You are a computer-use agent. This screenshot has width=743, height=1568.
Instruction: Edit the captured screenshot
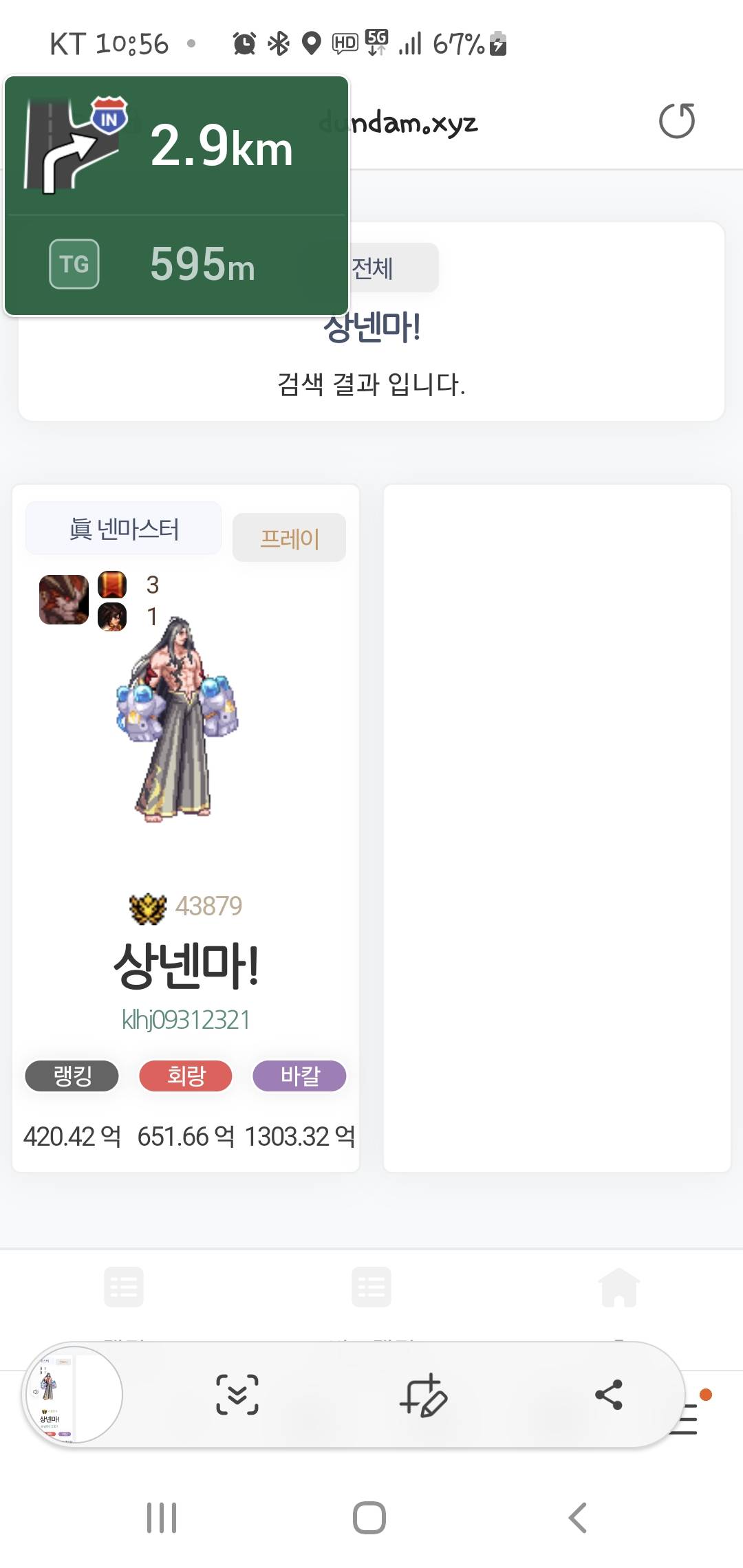click(423, 1395)
